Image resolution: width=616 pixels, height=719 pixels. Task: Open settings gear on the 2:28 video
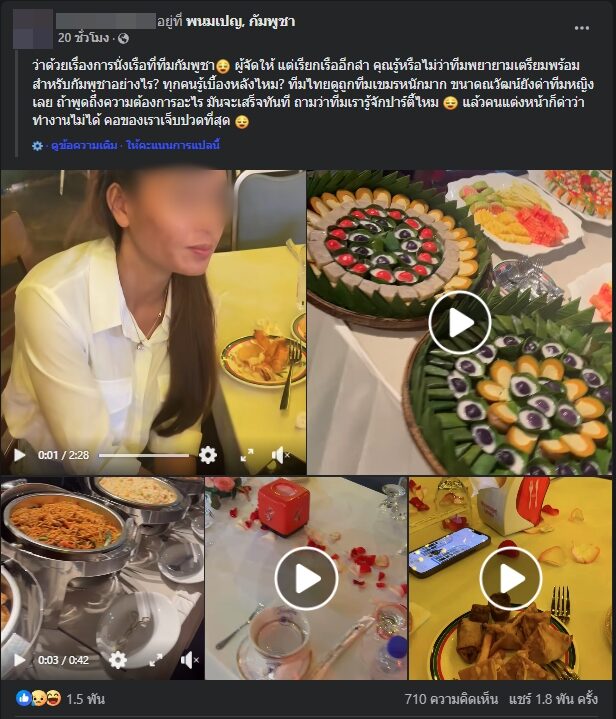[x=207, y=455]
